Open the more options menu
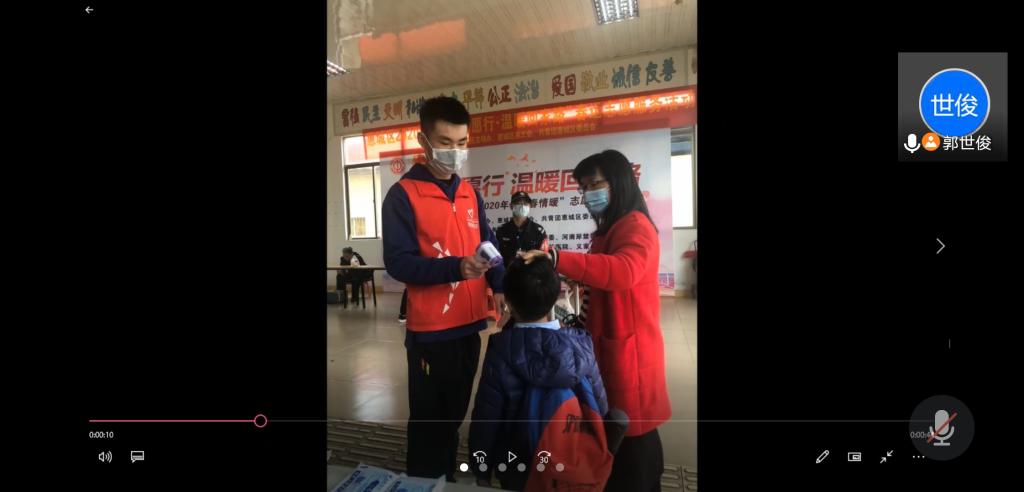The width and height of the screenshot is (1024, 492). point(918,457)
